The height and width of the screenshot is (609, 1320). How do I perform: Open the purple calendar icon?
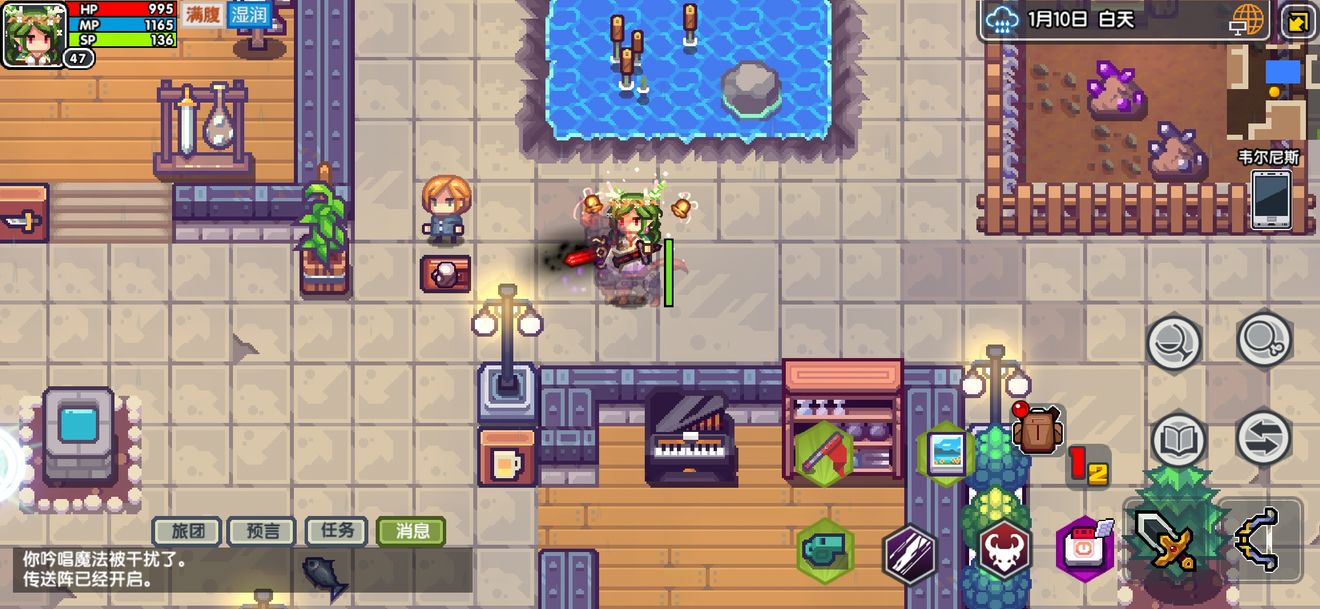coord(1083,549)
